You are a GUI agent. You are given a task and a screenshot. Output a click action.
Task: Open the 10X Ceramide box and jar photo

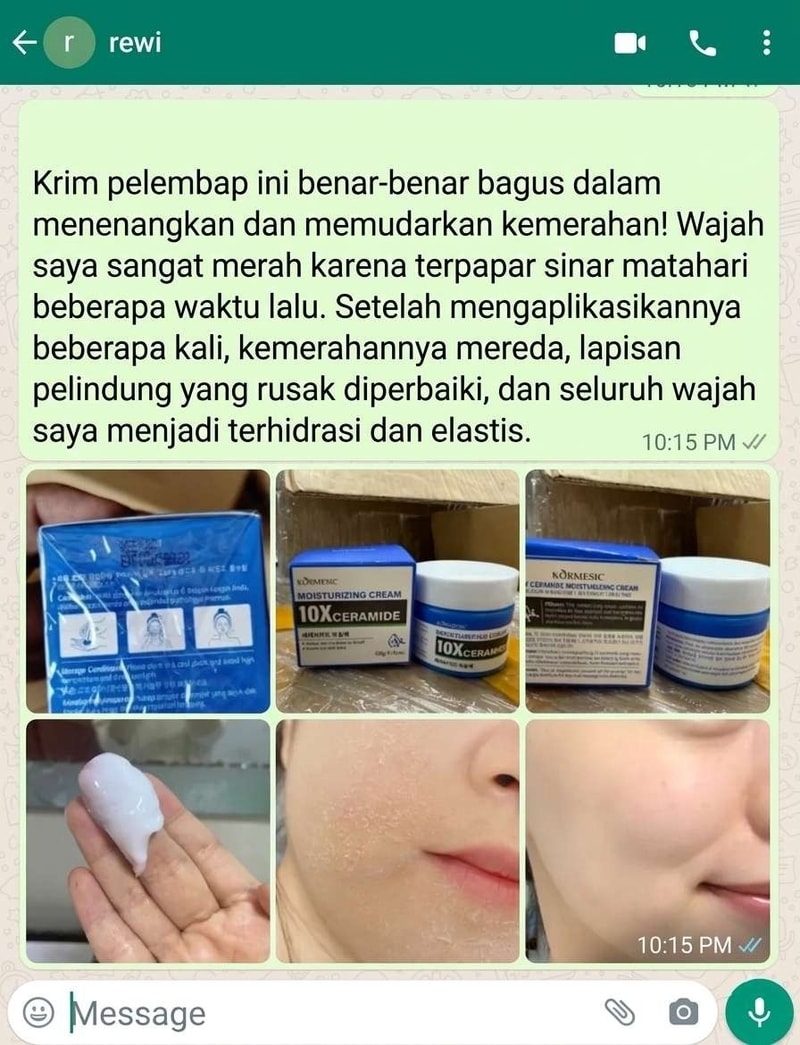click(x=397, y=590)
